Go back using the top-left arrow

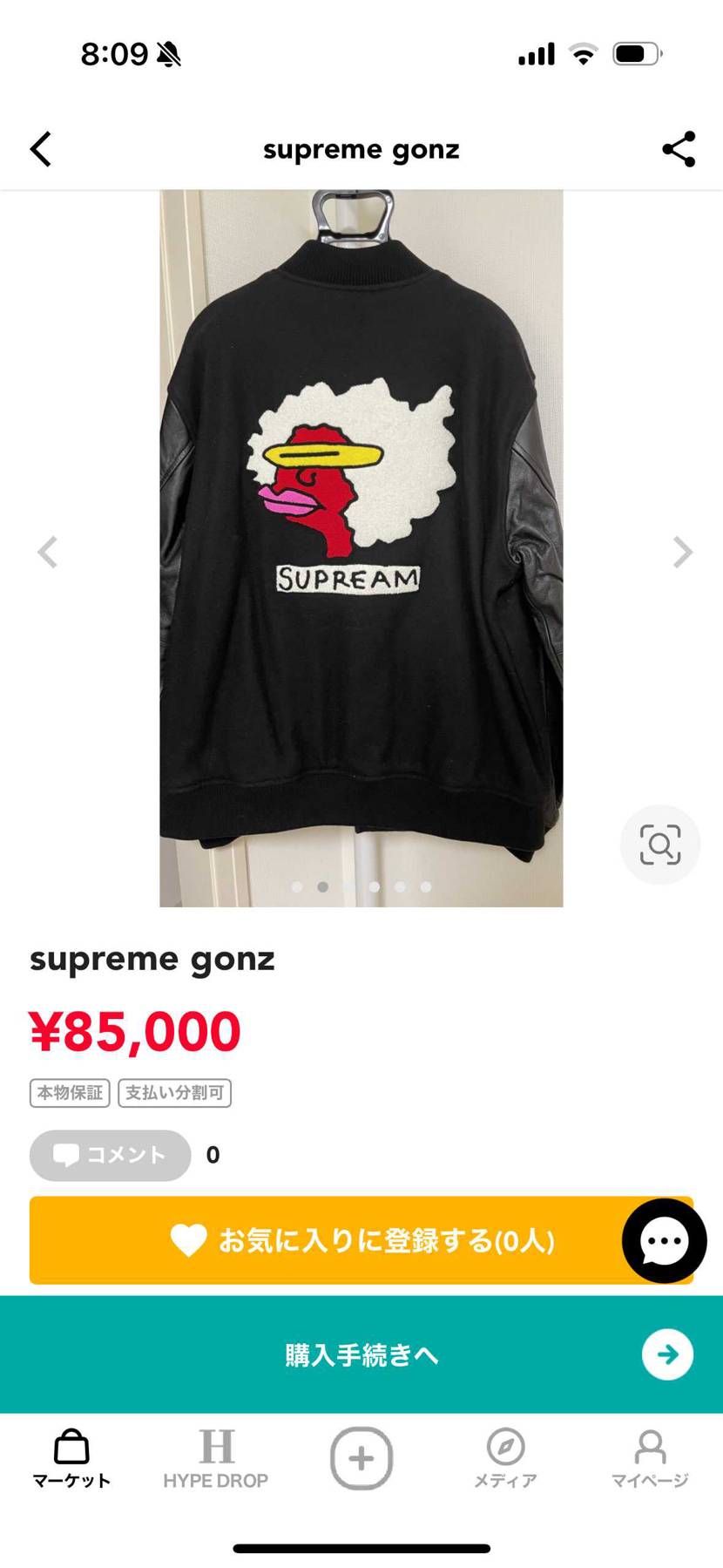tap(41, 149)
